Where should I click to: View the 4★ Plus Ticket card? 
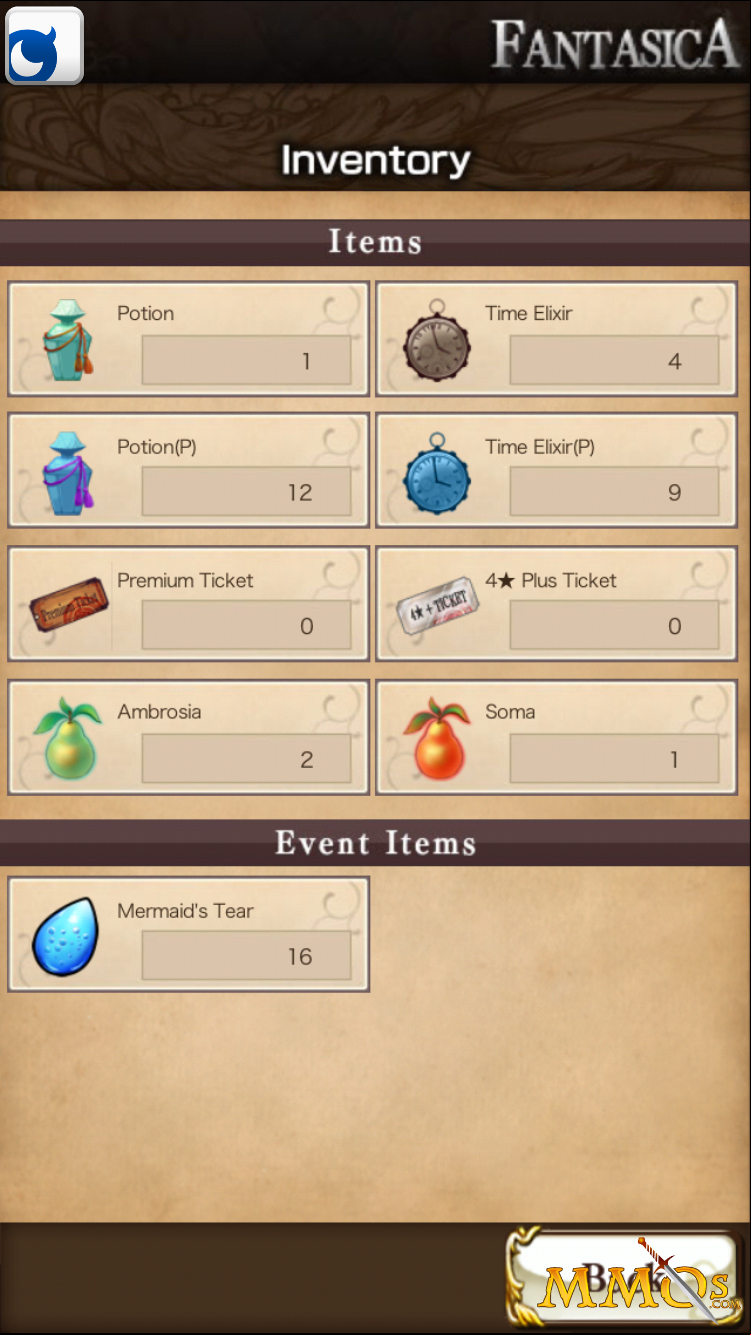(557, 603)
